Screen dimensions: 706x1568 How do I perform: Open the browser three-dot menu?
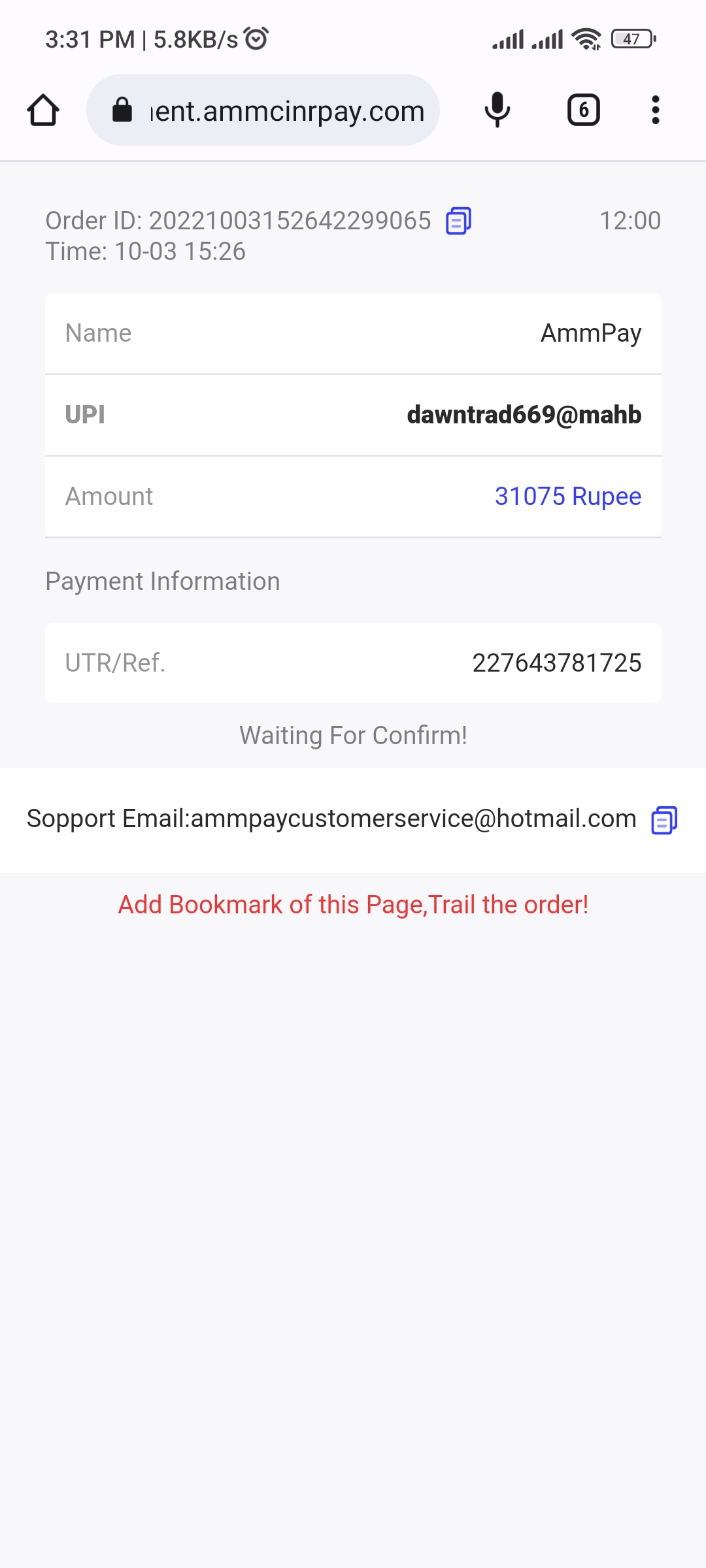coord(655,110)
